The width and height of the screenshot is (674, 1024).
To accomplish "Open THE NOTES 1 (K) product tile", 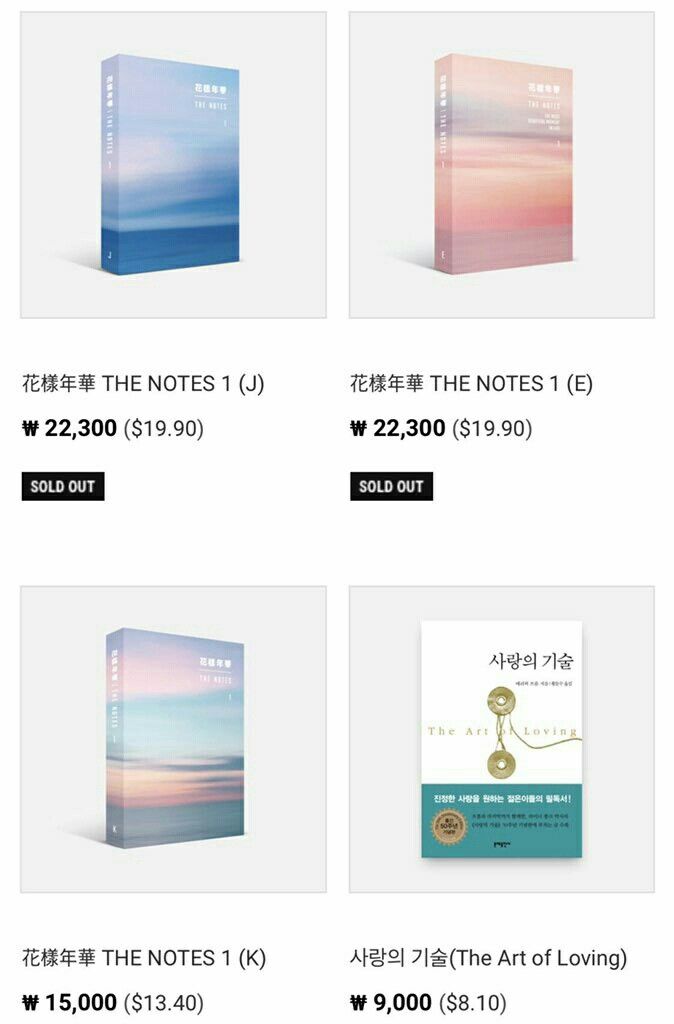I will tap(173, 739).
